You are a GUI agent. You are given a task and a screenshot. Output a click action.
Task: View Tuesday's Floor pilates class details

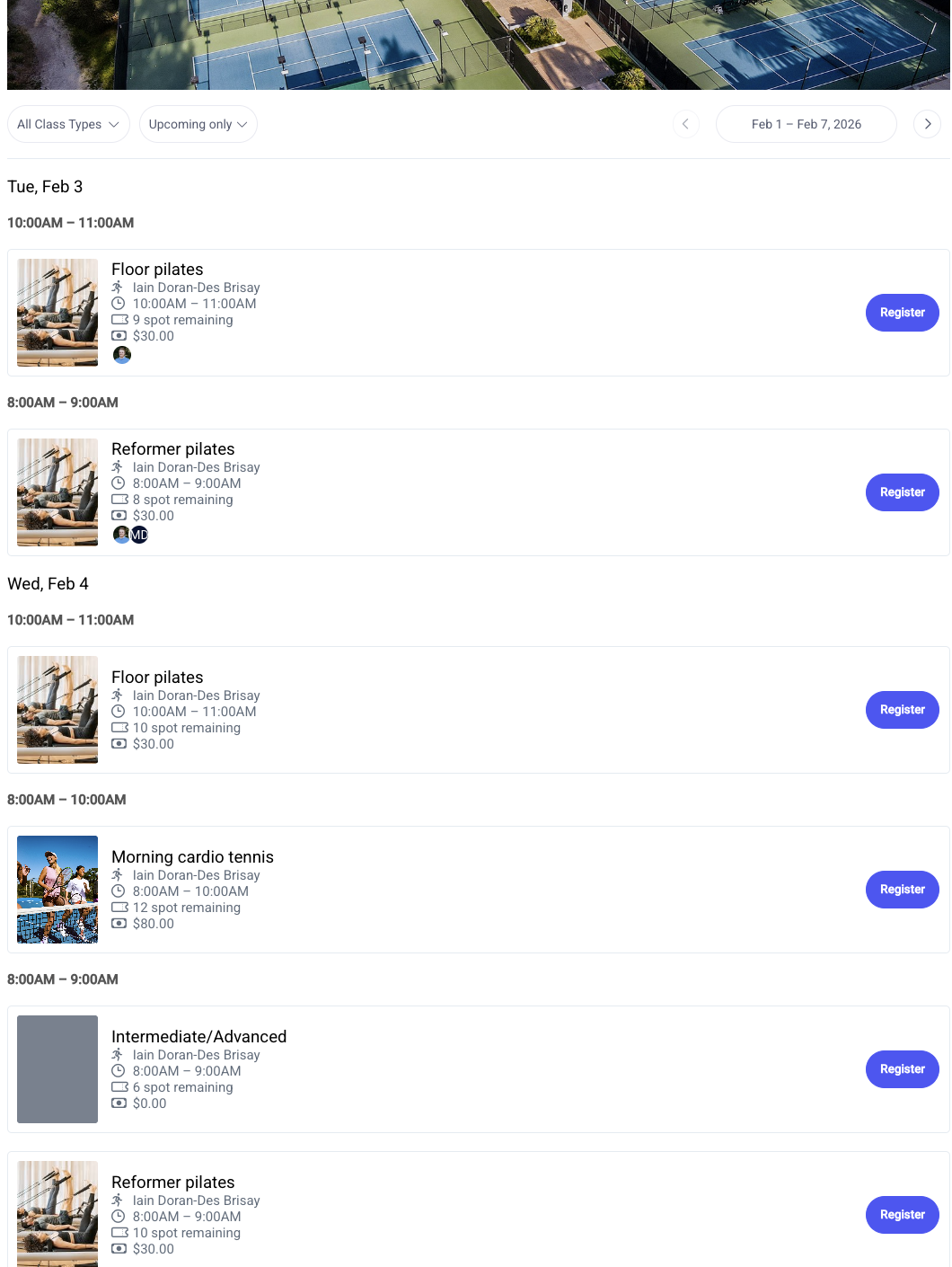coord(157,270)
